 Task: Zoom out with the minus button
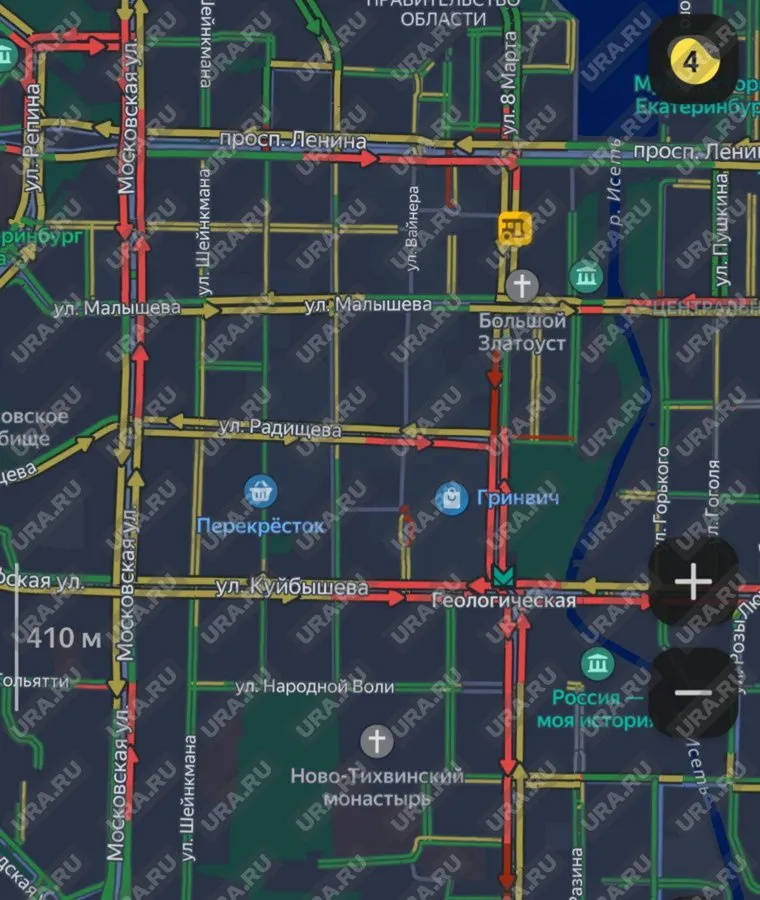click(693, 691)
